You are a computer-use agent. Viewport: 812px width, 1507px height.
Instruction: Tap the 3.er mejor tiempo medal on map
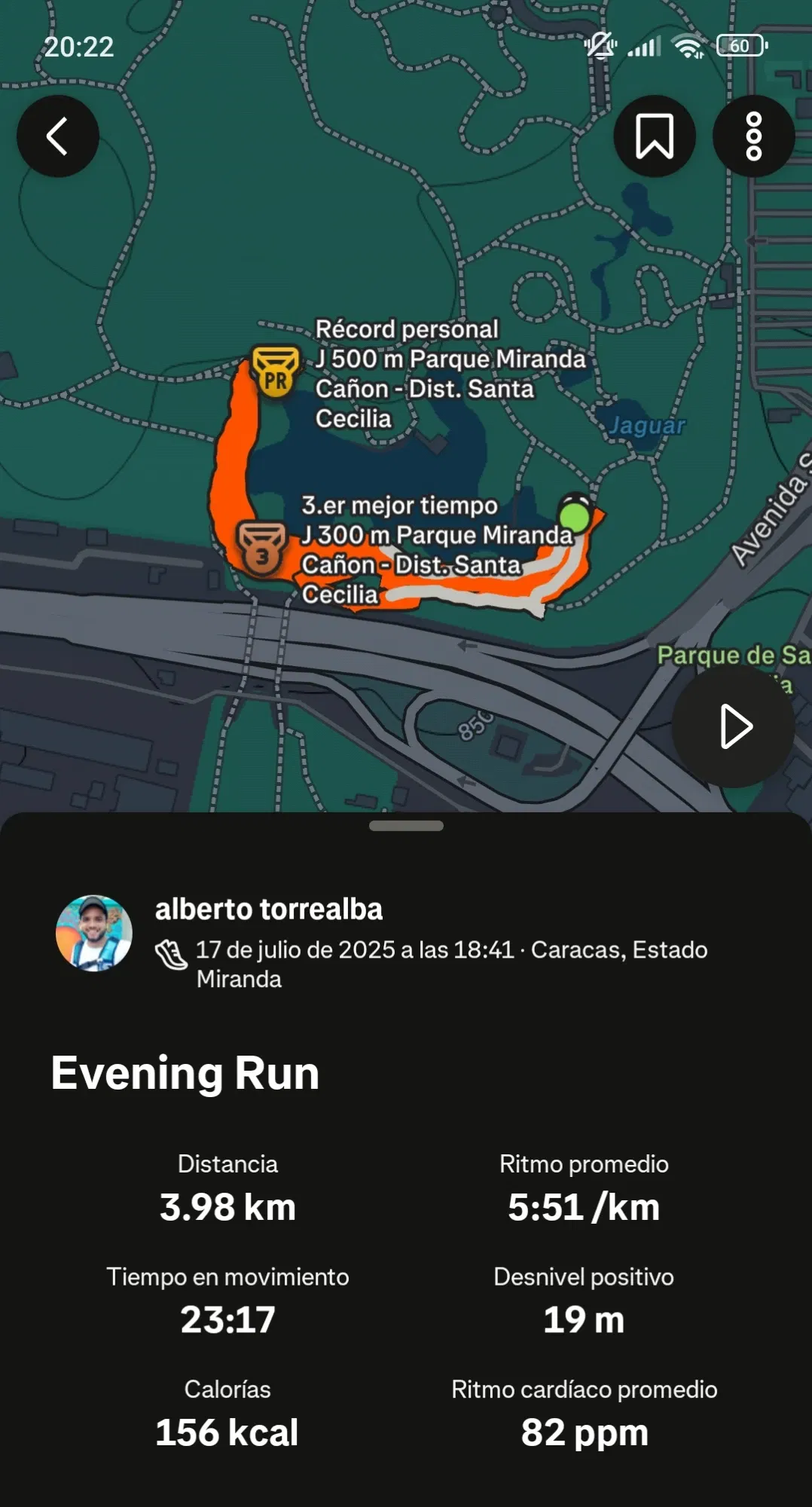coord(261,549)
